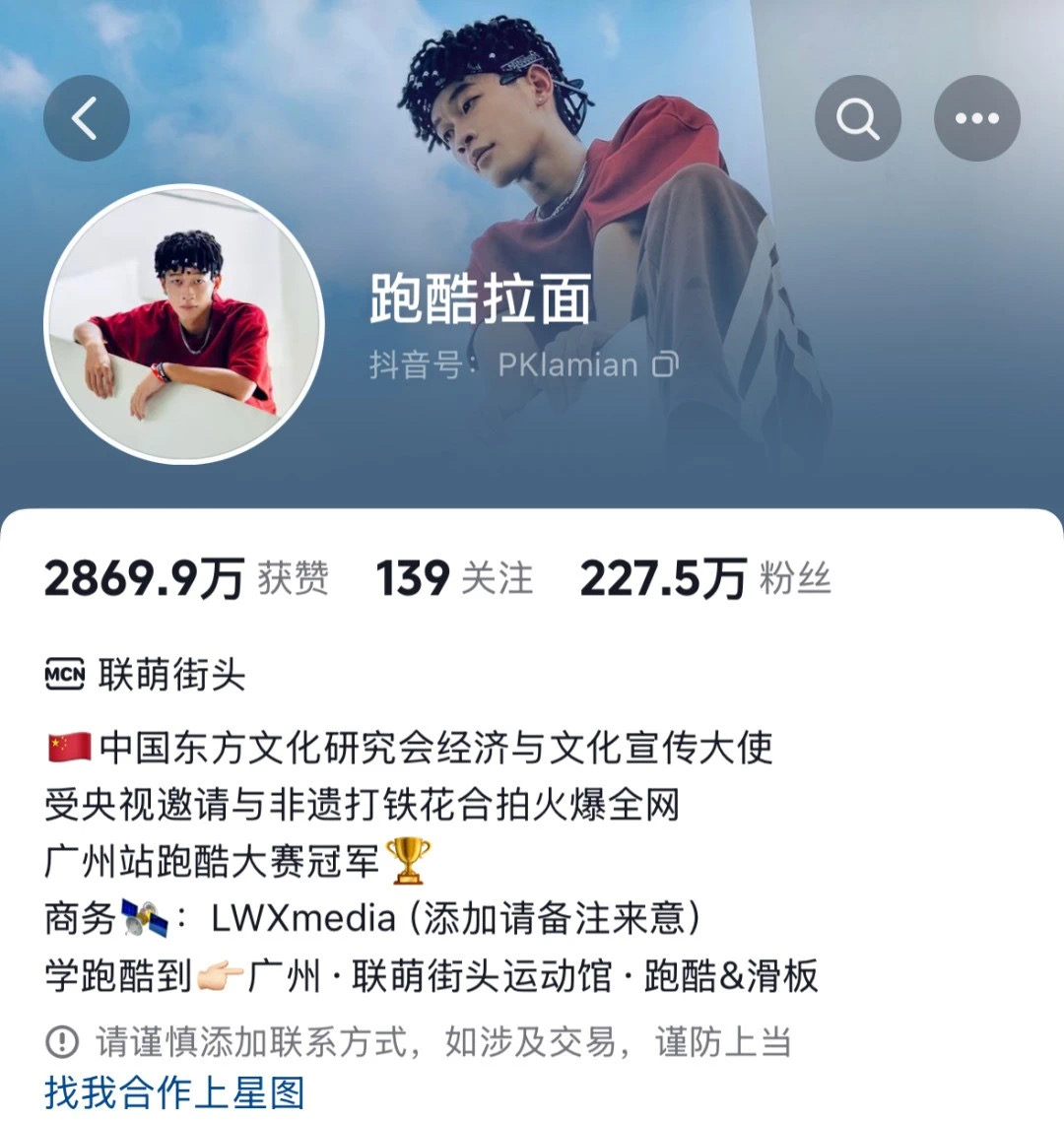This screenshot has height=1121, width=1064.
Task: Open the 227.5万 followers list
Action: [704, 578]
